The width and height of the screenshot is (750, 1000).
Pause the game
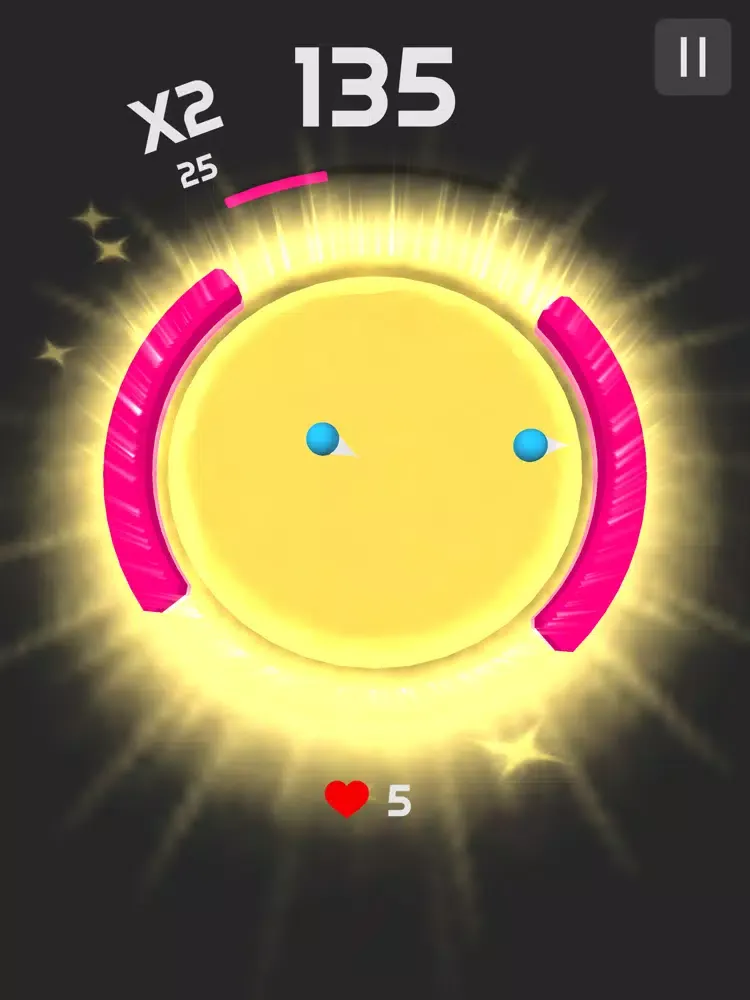[692, 57]
